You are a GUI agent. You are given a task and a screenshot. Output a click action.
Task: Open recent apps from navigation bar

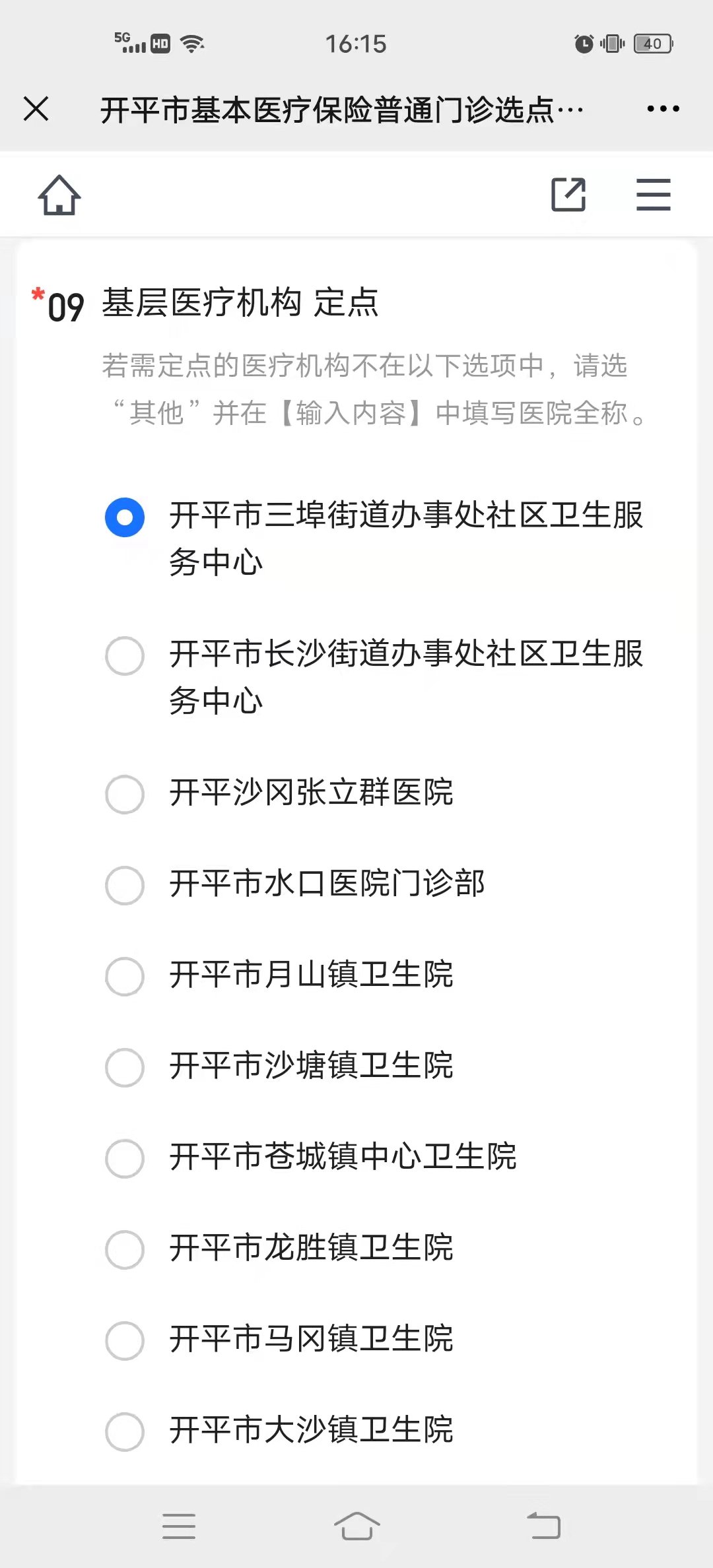(x=179, y=1526)
